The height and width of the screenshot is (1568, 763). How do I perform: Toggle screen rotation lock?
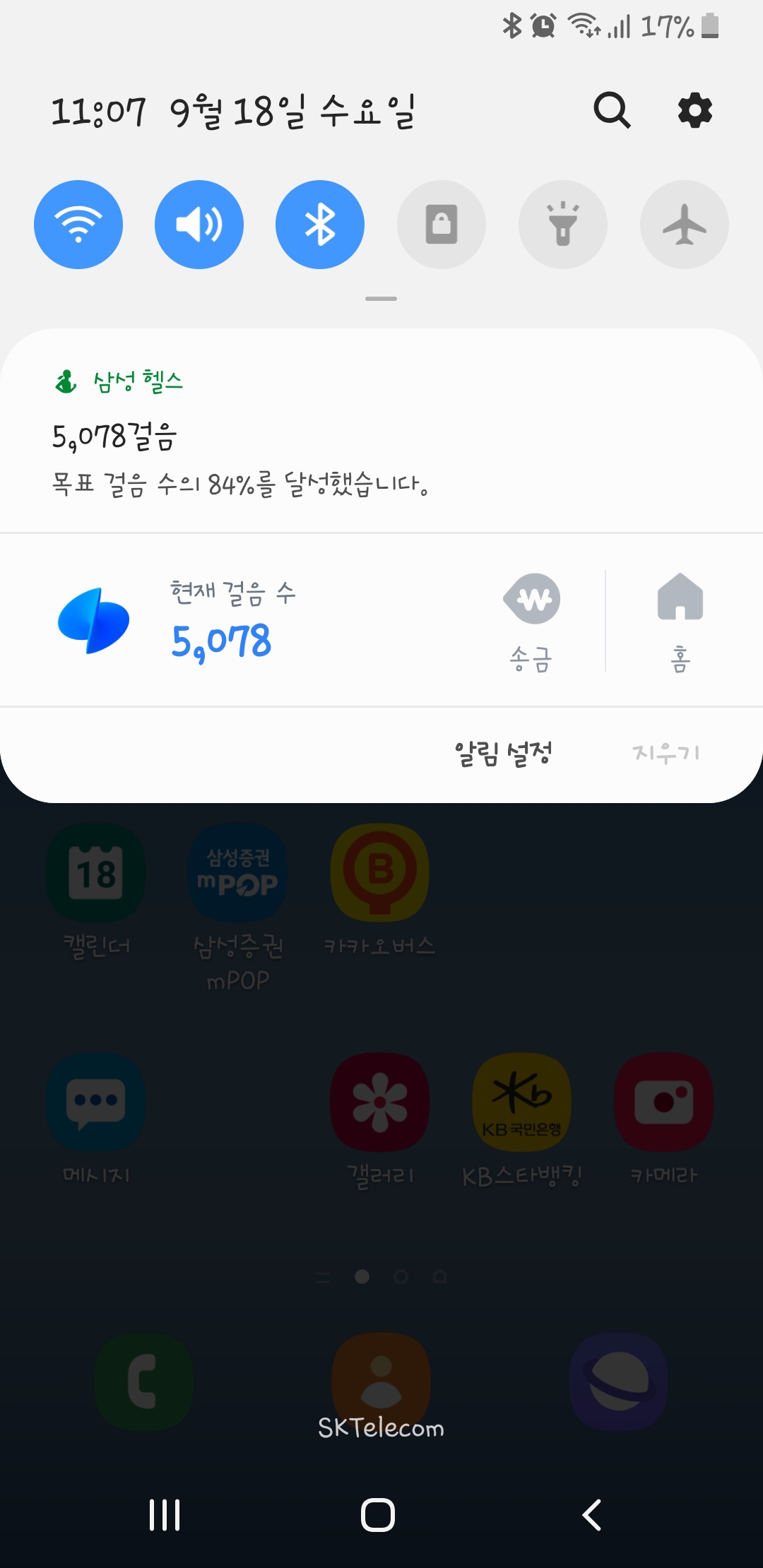coord(442,225)
